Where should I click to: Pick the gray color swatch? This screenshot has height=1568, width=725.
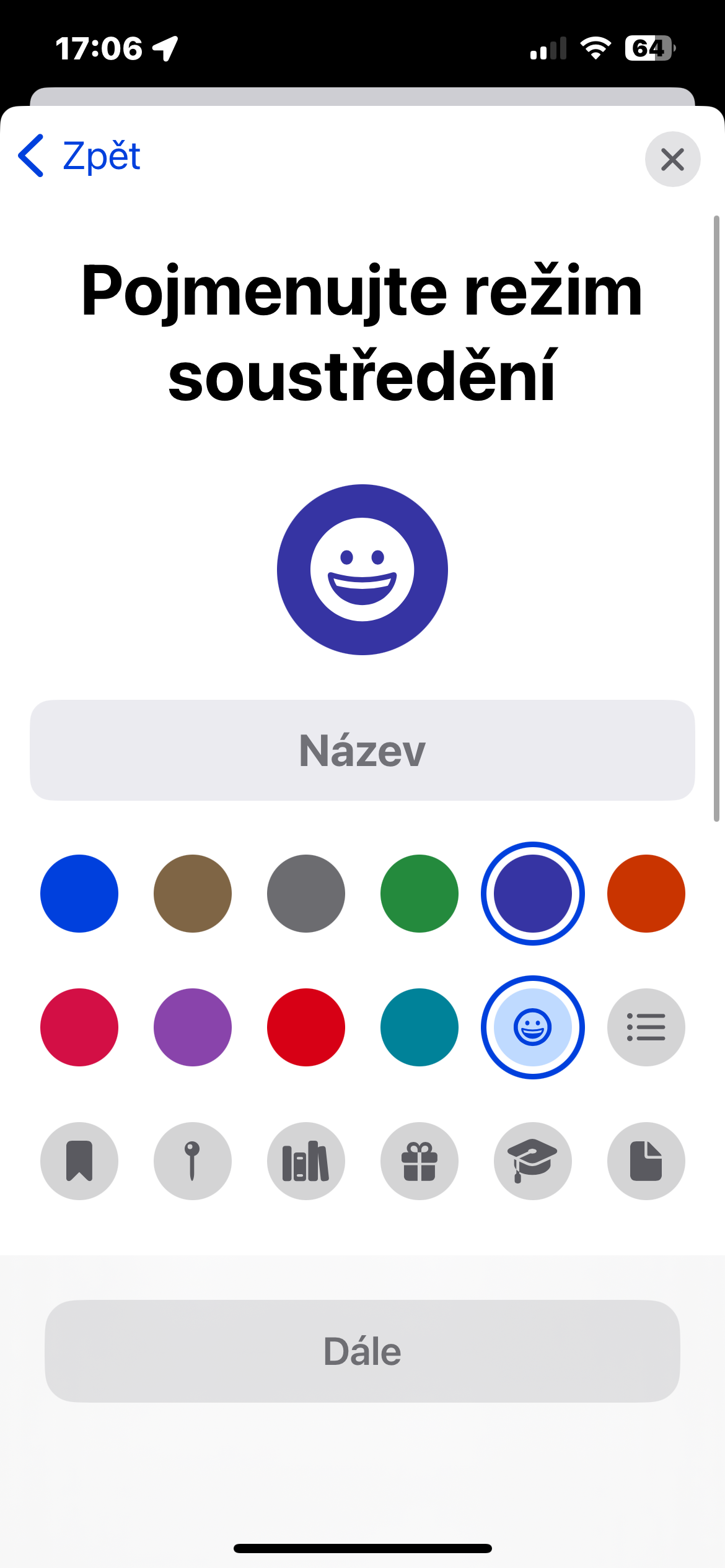[306, 894]
